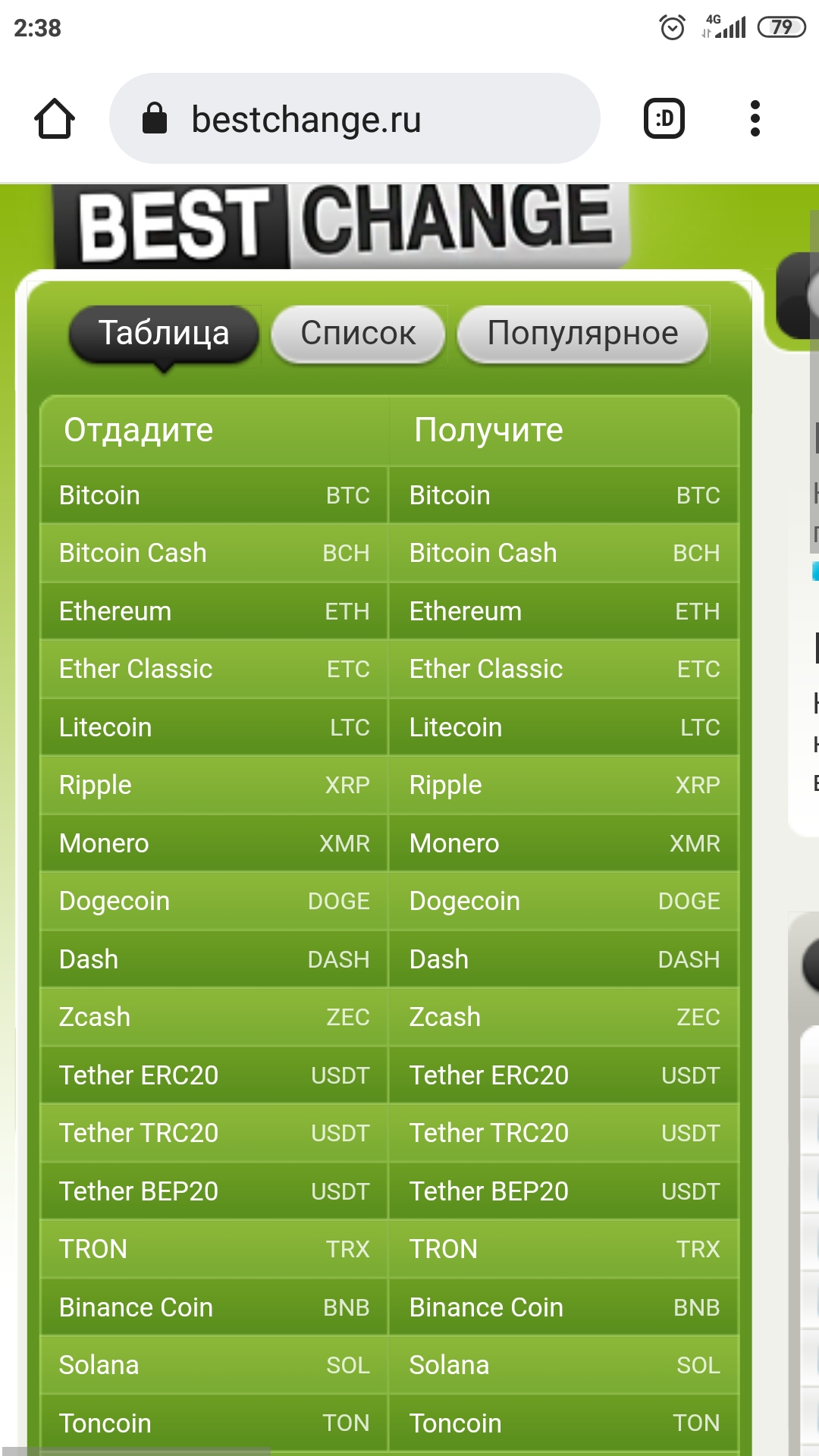Viewport: 819px width, 1456px height.
Task: Switch to the Популярное tab
Action: pyautogui.click(x=582, y=334)
